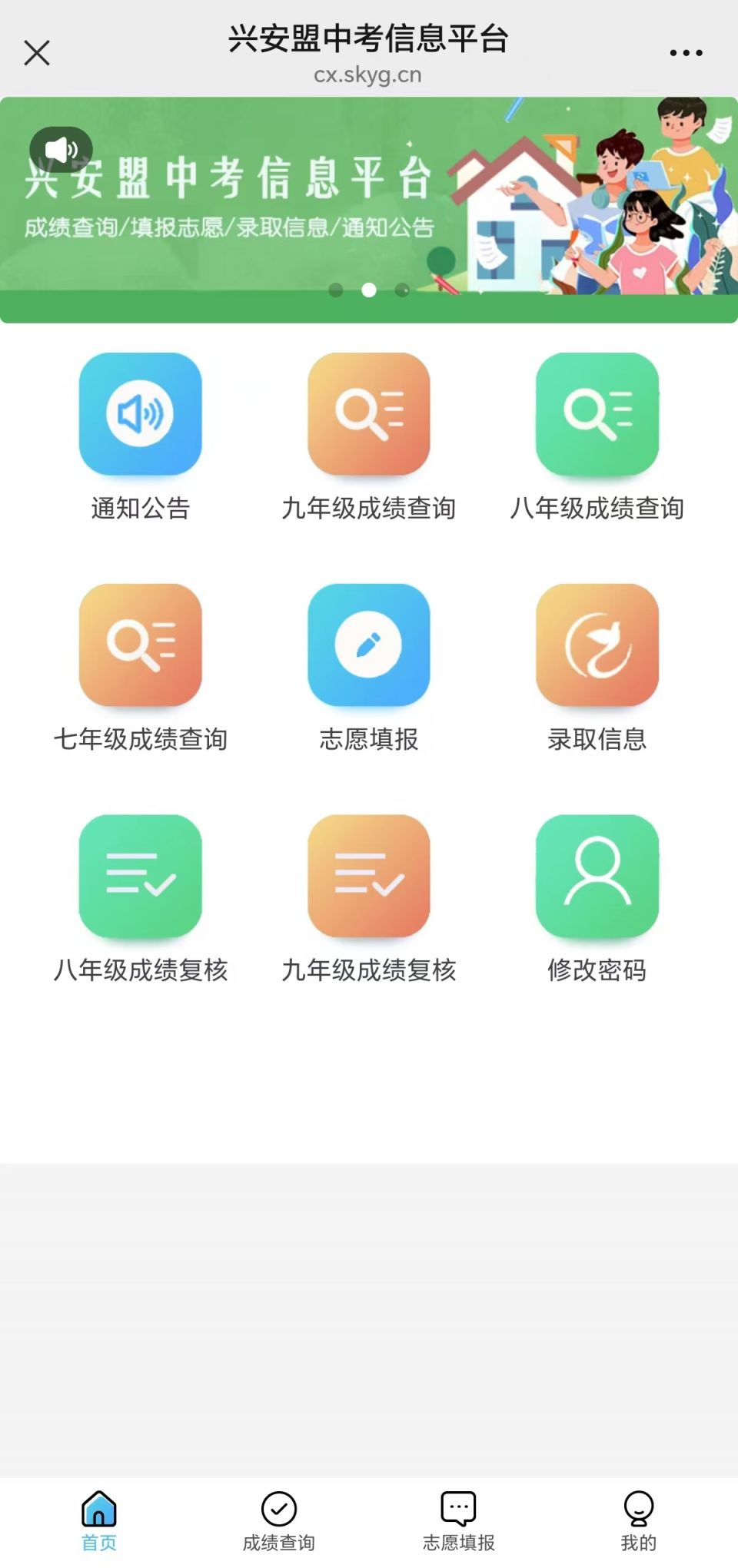Open the three-dot overflow menu
Screen dimensions: 738x1568
click(686, 53)
